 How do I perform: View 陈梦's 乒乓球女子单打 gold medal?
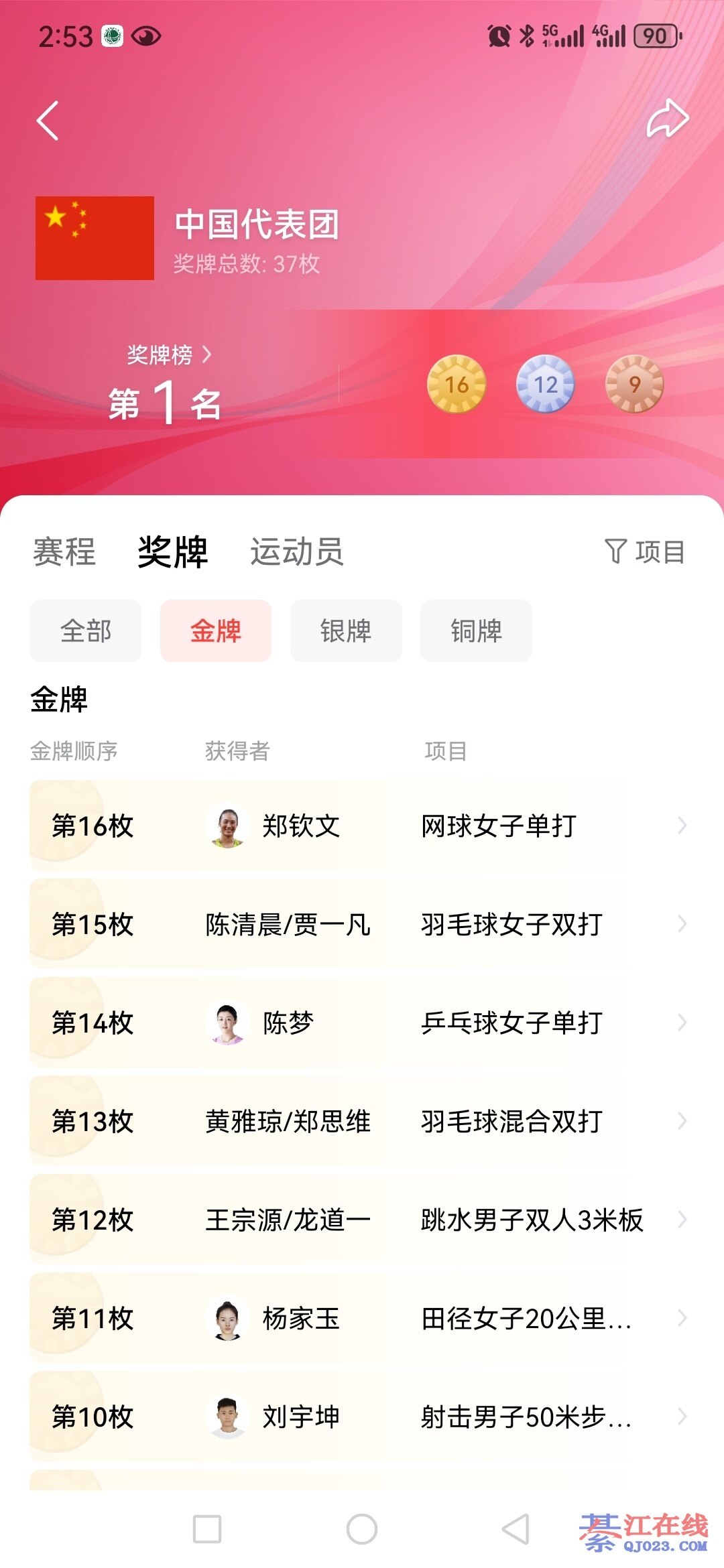[362, 1023]
